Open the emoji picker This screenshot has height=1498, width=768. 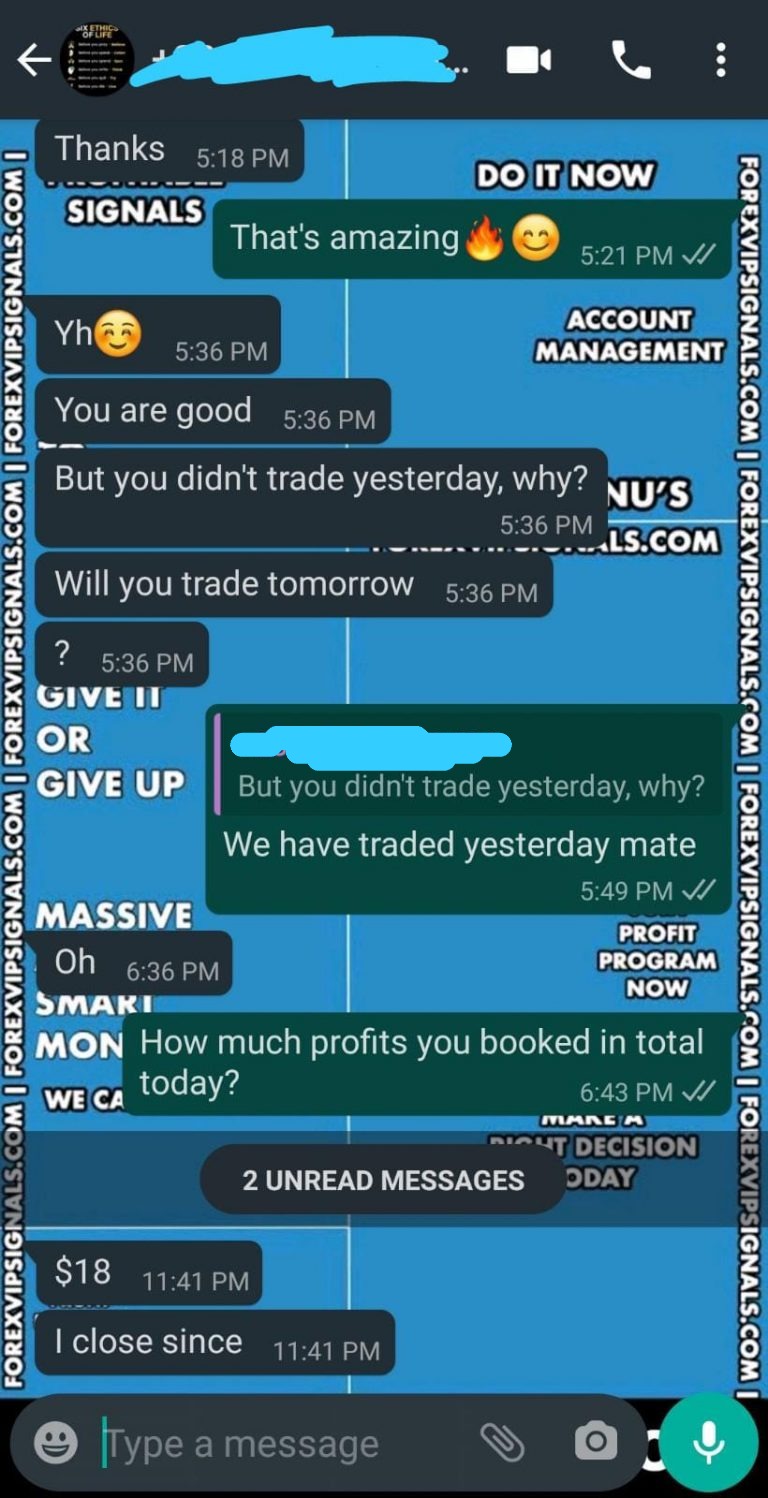(56, 1442)
